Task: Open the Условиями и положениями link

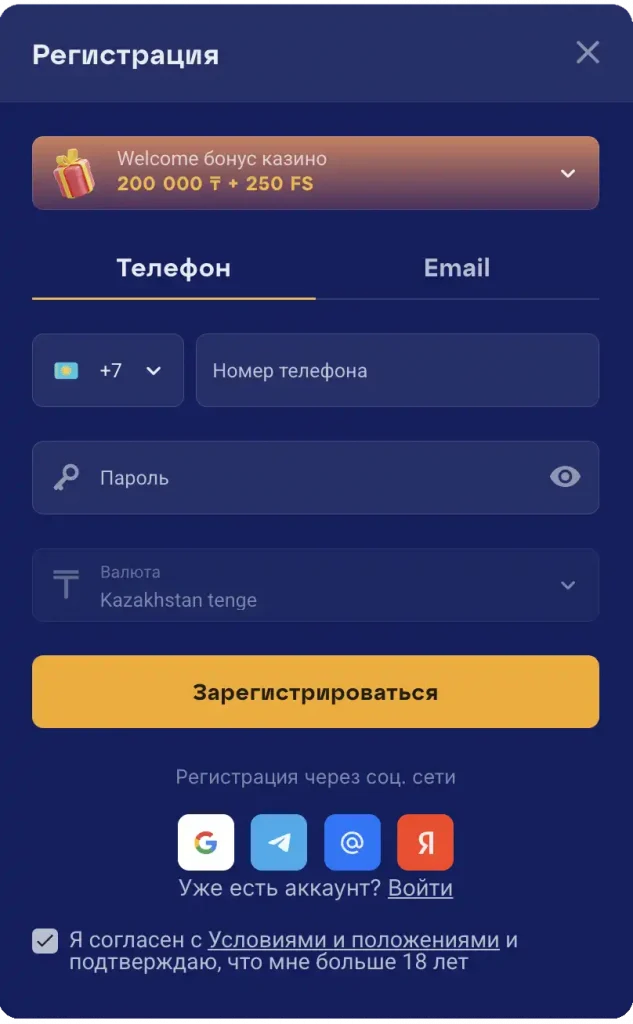Action: pyautogui.click(x=353, y=940)
